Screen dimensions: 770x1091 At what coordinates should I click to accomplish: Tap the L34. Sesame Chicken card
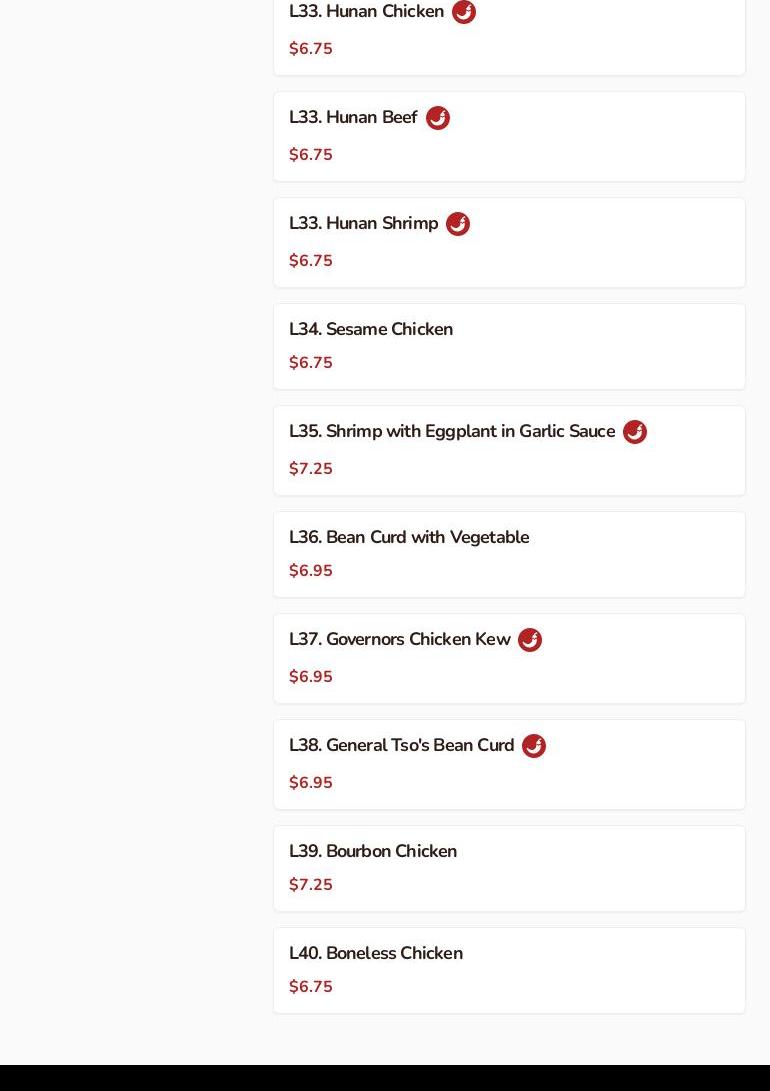(508, 346)
